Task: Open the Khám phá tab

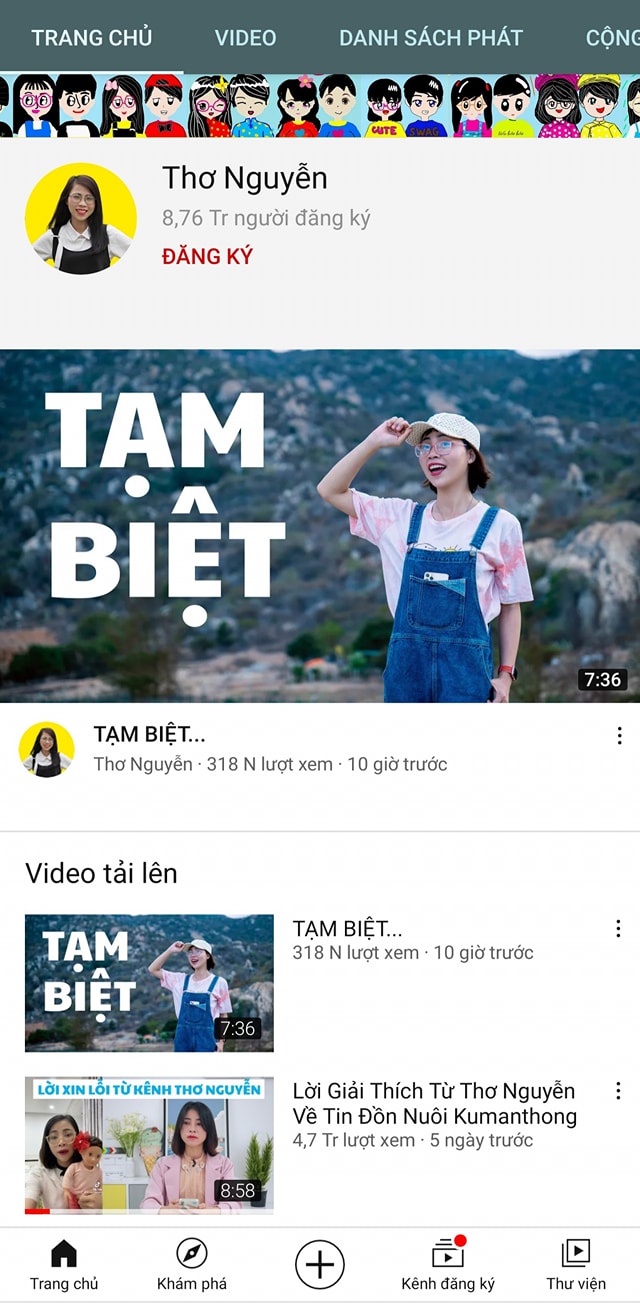Action: pos(192,1264)
